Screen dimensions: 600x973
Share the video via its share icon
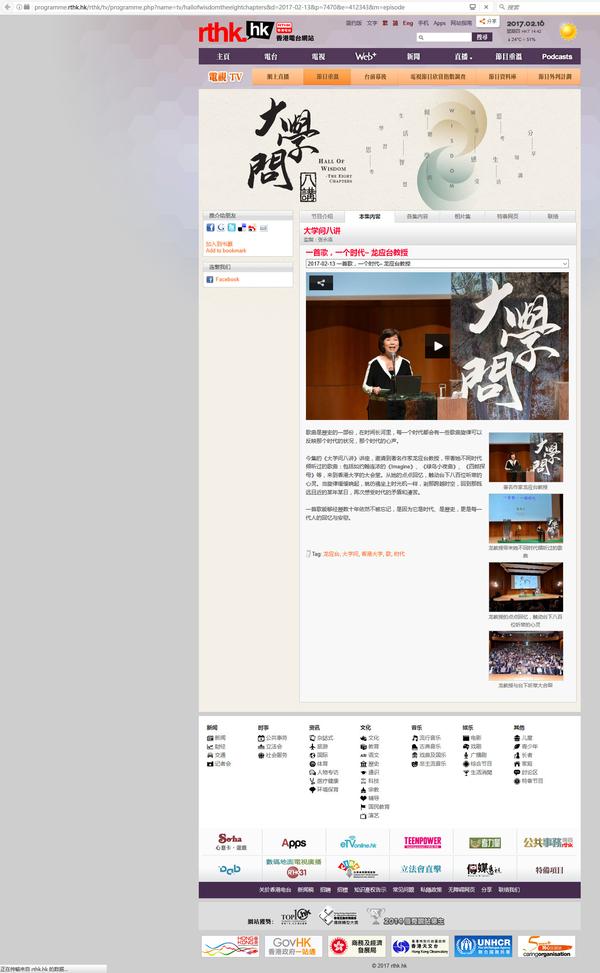pyautogui.click(x=320, y=283)
